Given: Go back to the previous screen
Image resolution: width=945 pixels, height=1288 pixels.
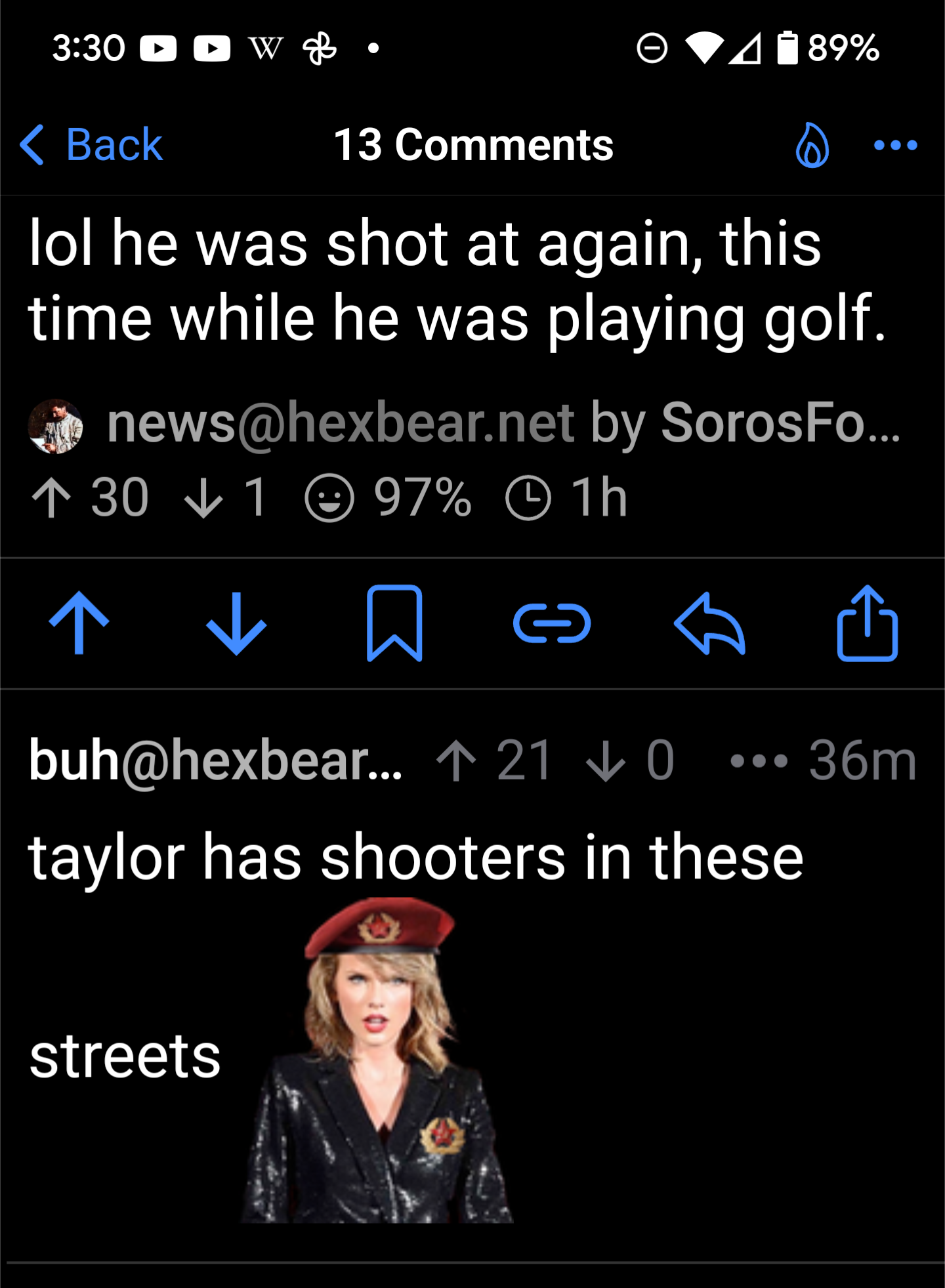Looking at the screenshot, I should (x=92, y=145).
